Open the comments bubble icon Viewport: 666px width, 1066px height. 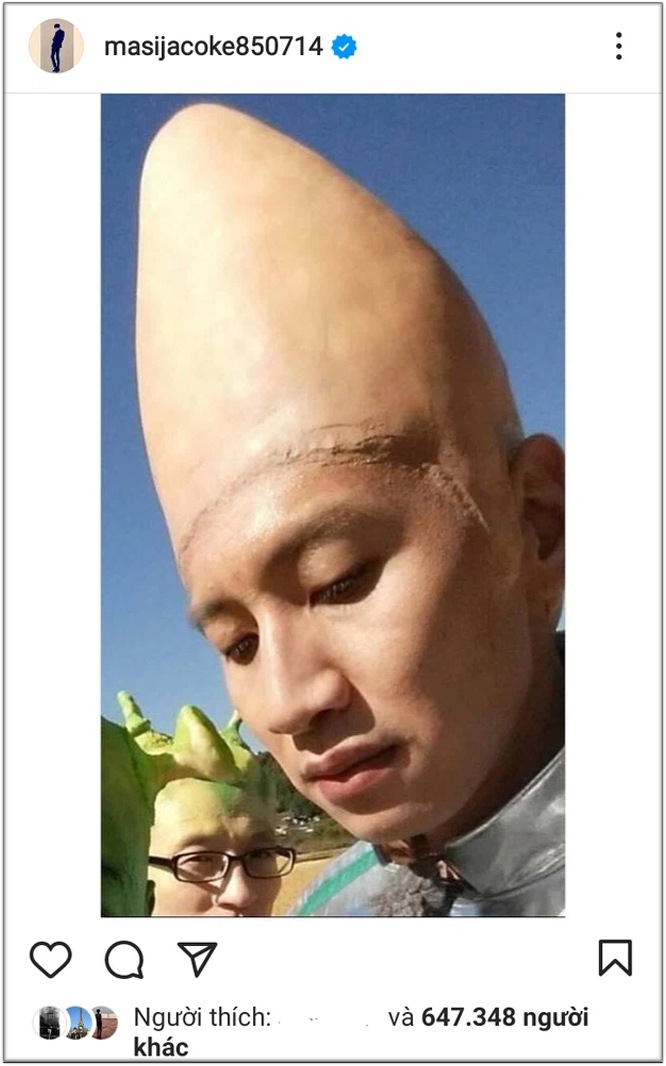coord(124,959)
